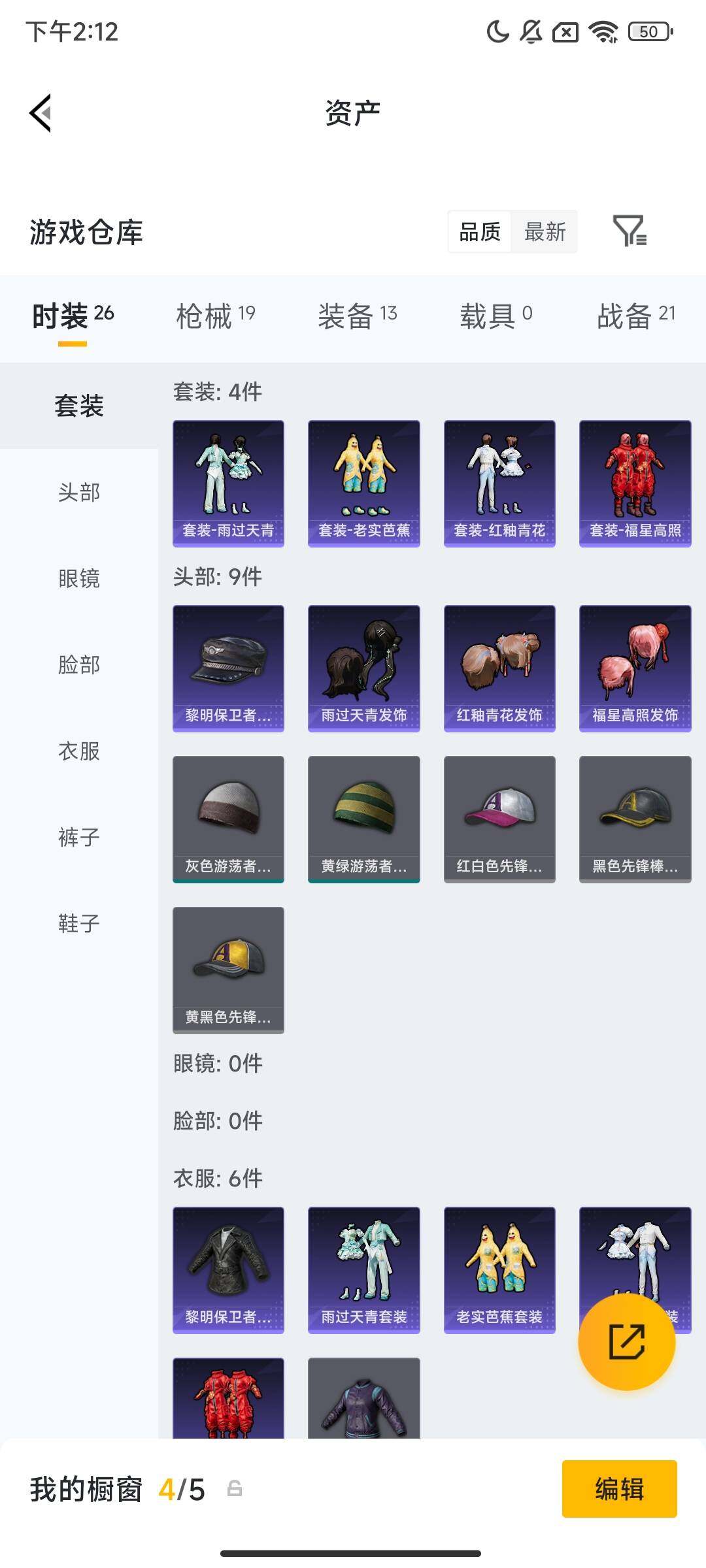Tap the 编辑 button for 我的橱窗
706x1568 pixels.
point(619,1489)
